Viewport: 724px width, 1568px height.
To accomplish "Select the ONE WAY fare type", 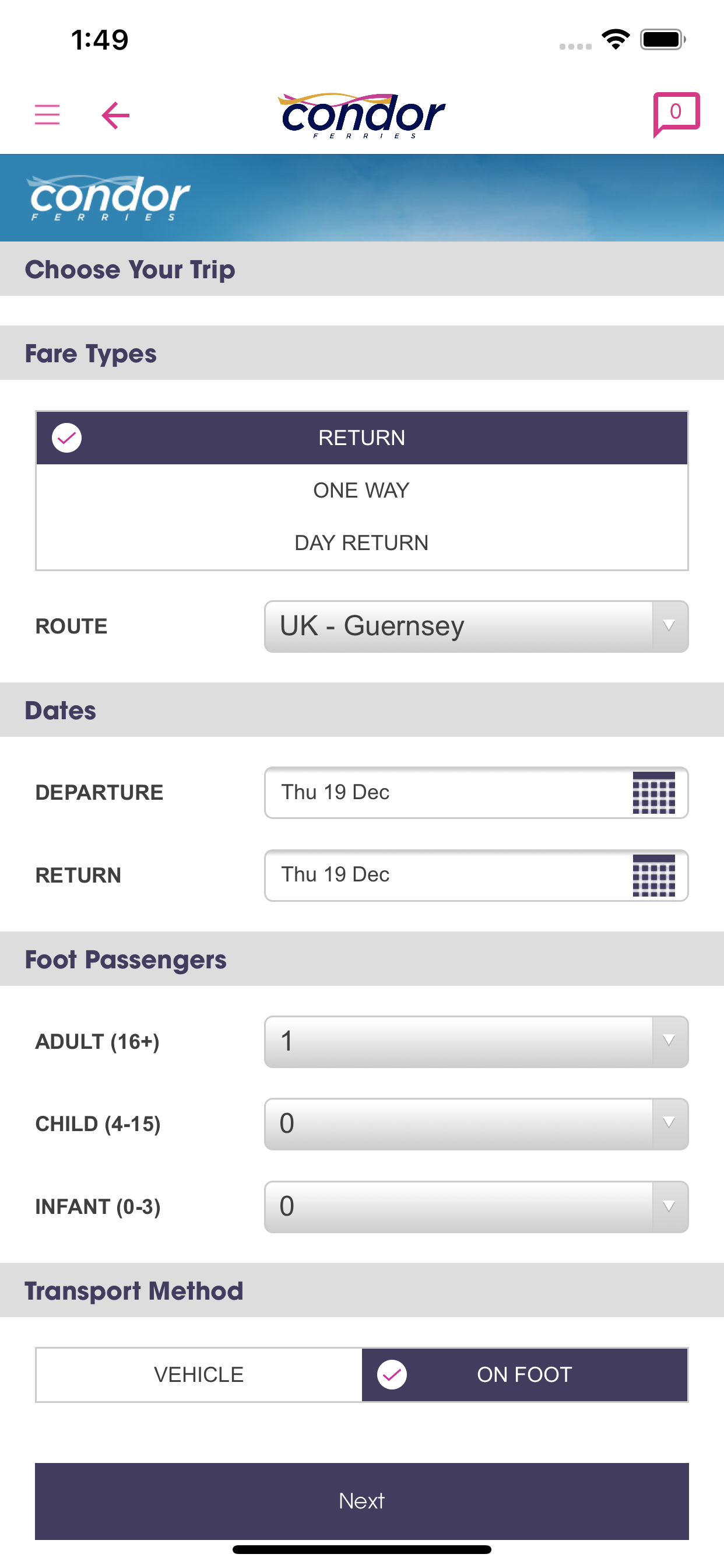I will (361, 490).
